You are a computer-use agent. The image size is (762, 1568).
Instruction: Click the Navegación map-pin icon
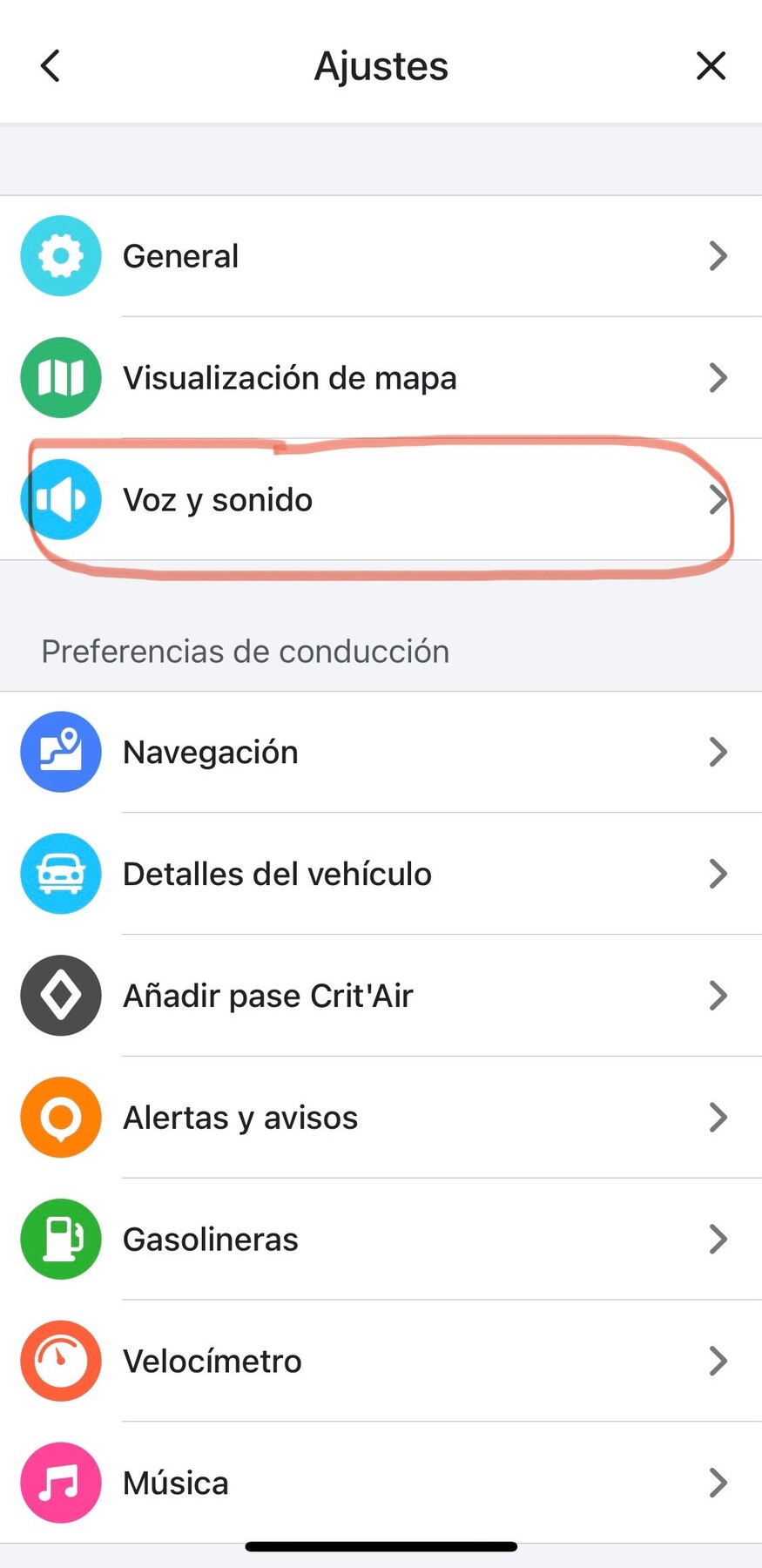click(x=60, y=751)
